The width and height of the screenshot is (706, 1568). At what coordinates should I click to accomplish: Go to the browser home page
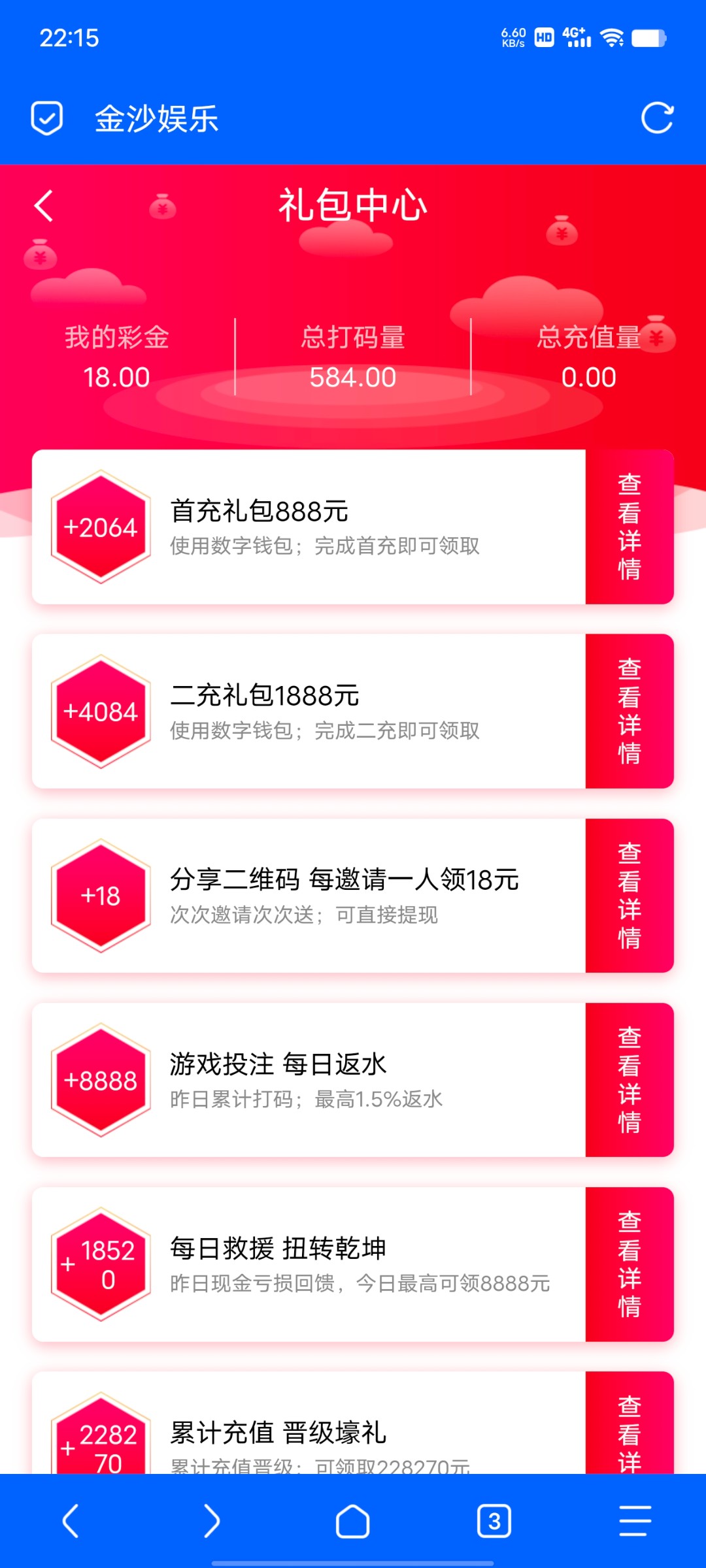click(x=353, y=1521)
